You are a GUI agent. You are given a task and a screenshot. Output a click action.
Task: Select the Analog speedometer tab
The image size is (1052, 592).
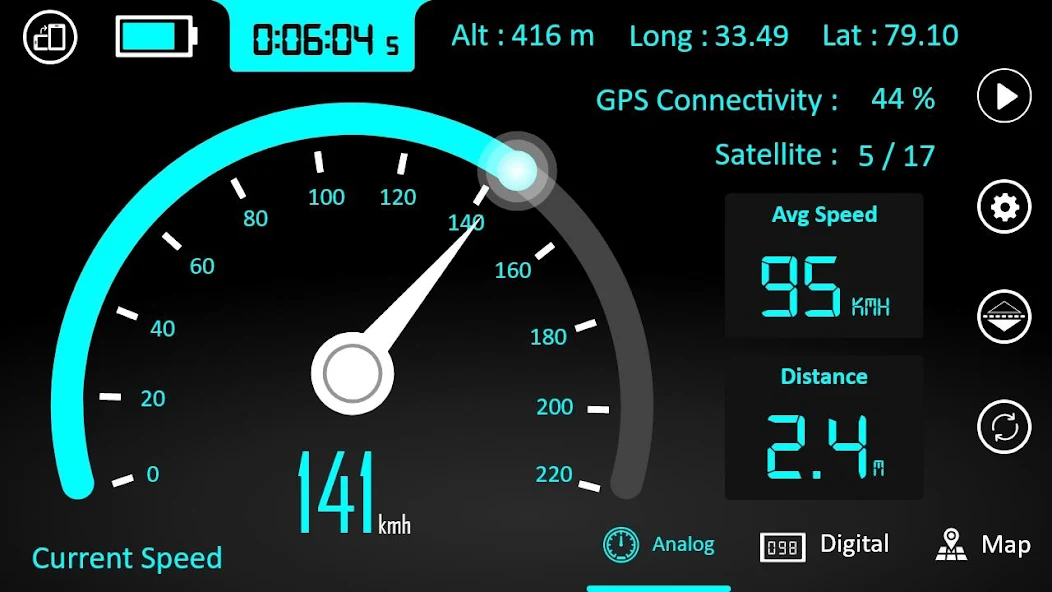[x=660, y=545]
